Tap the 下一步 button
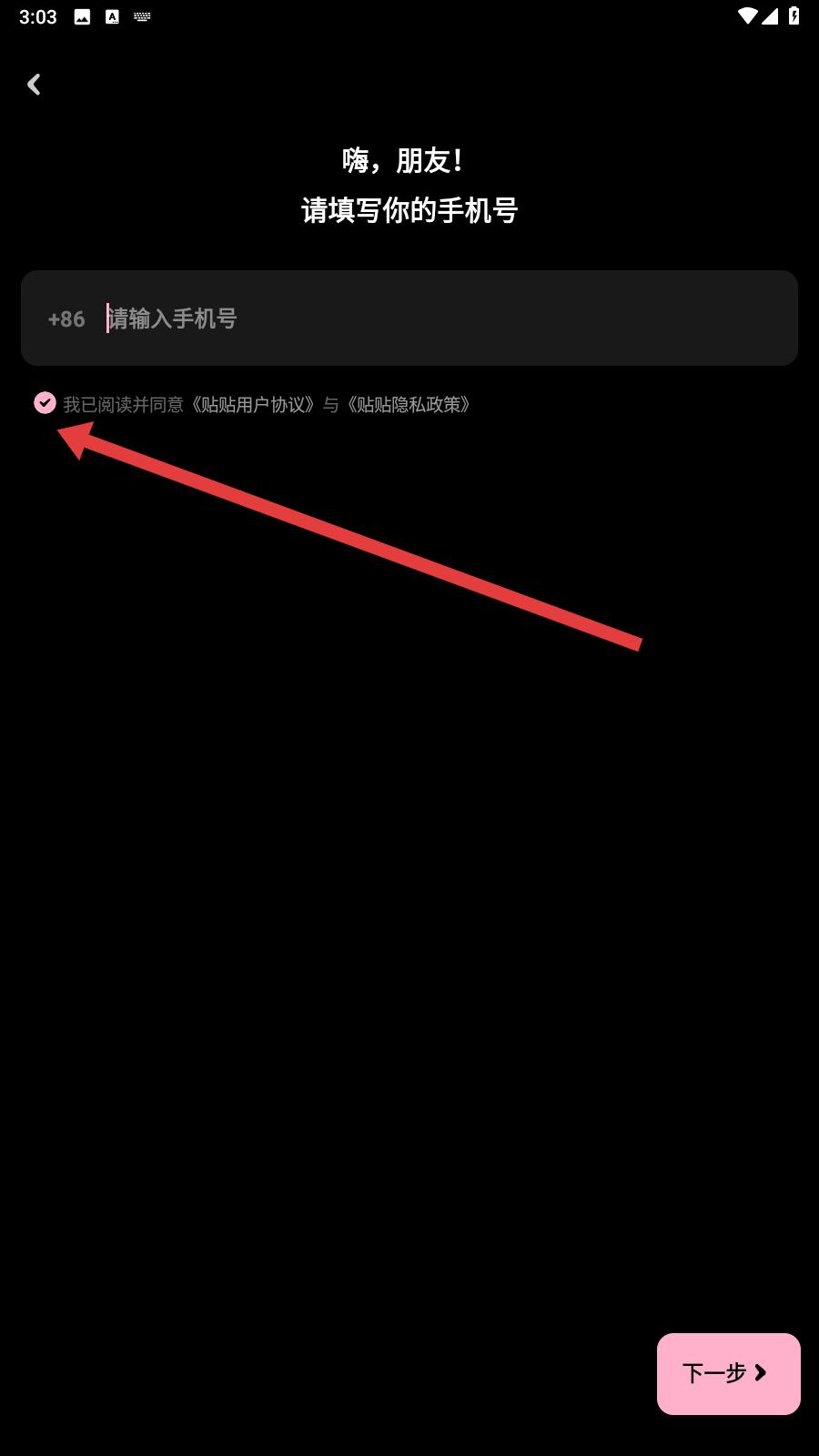819x1456 pixels. pos(729,1373)
